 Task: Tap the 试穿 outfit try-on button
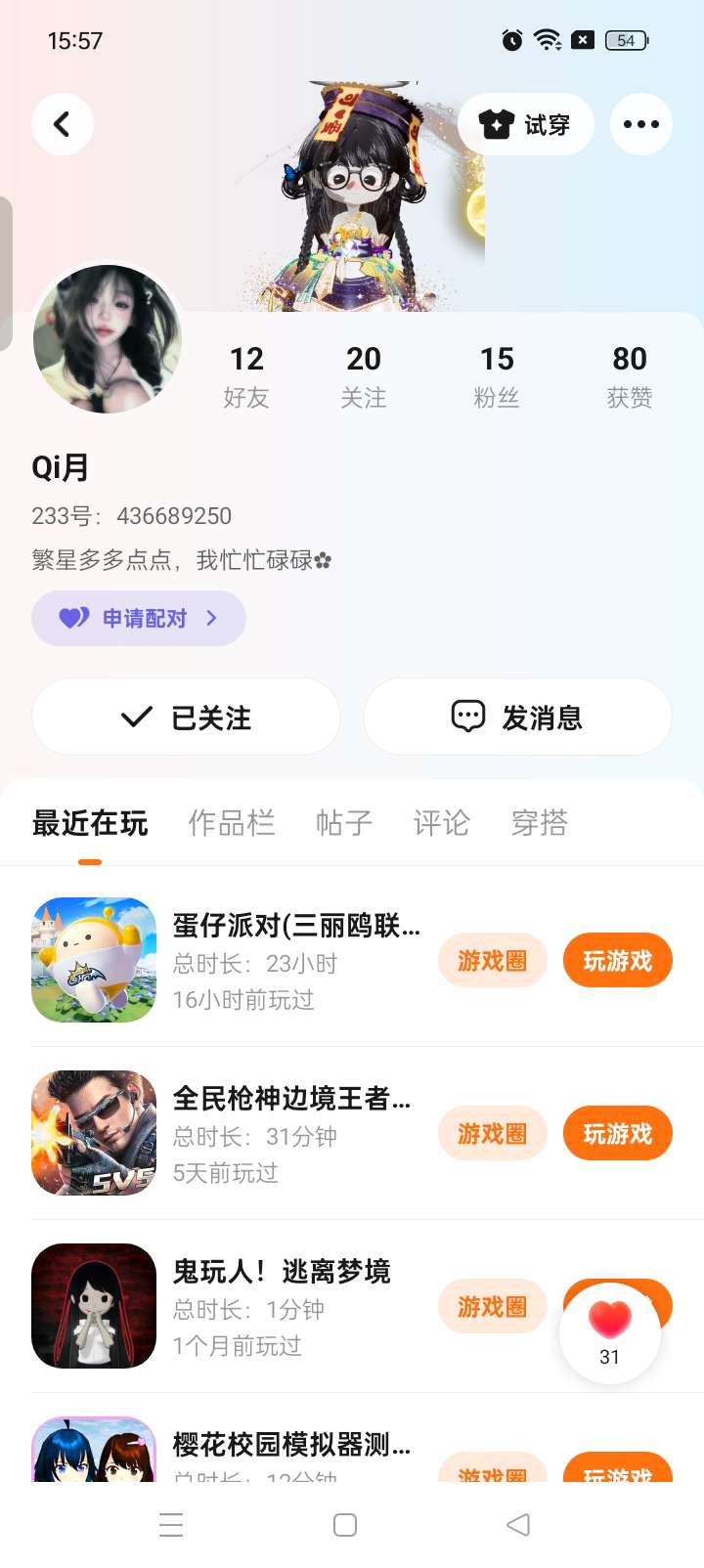[x=525, y=124]
